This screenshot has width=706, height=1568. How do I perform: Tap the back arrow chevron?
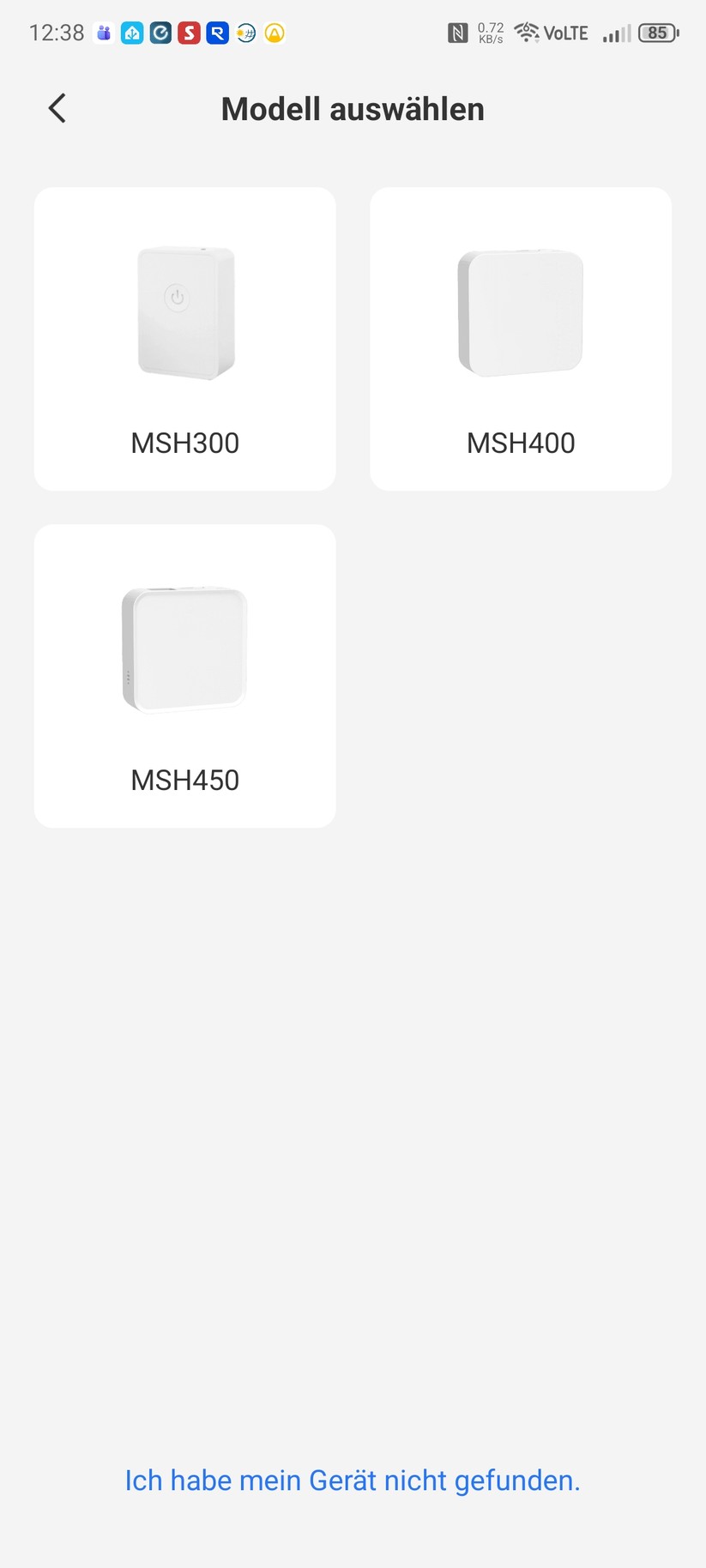[57, 108]
